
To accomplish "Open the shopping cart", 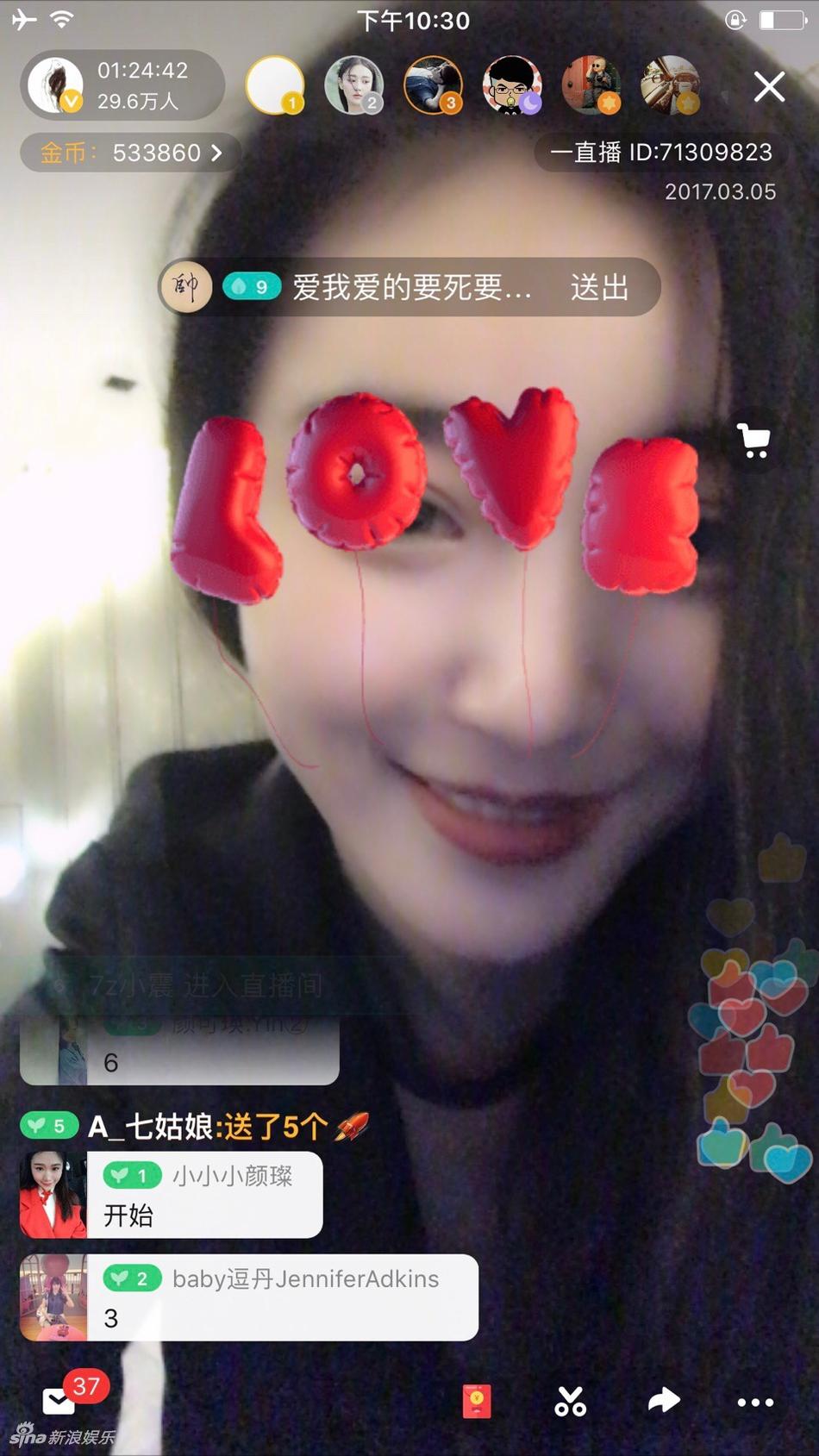I will pyautogui.click(x=754, y=440).
